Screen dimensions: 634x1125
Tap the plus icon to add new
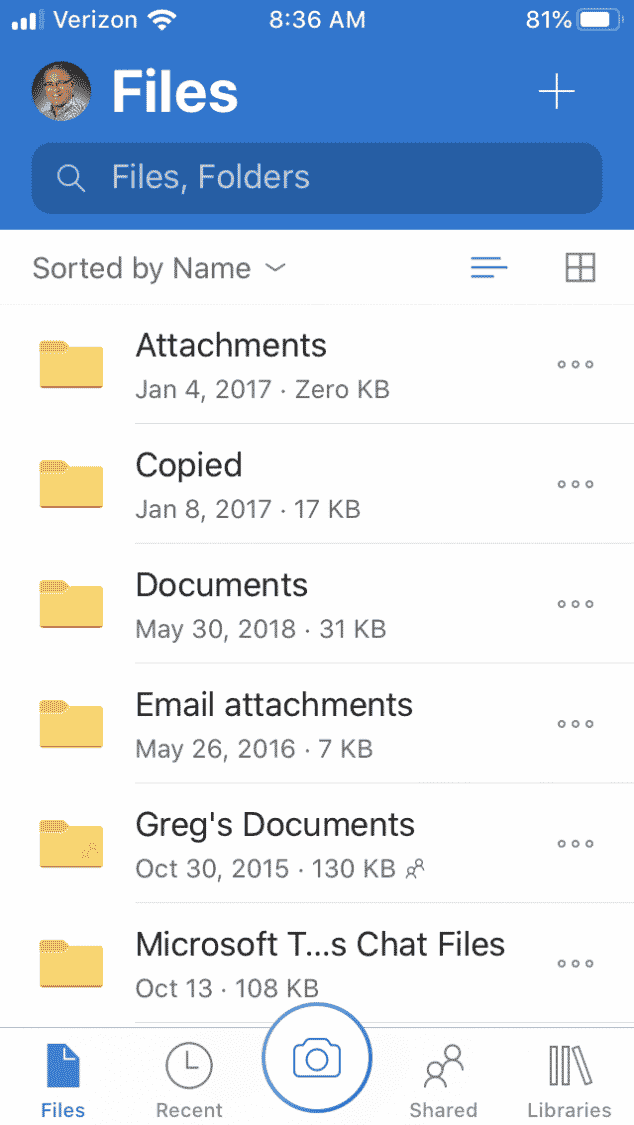click(557, 92)
